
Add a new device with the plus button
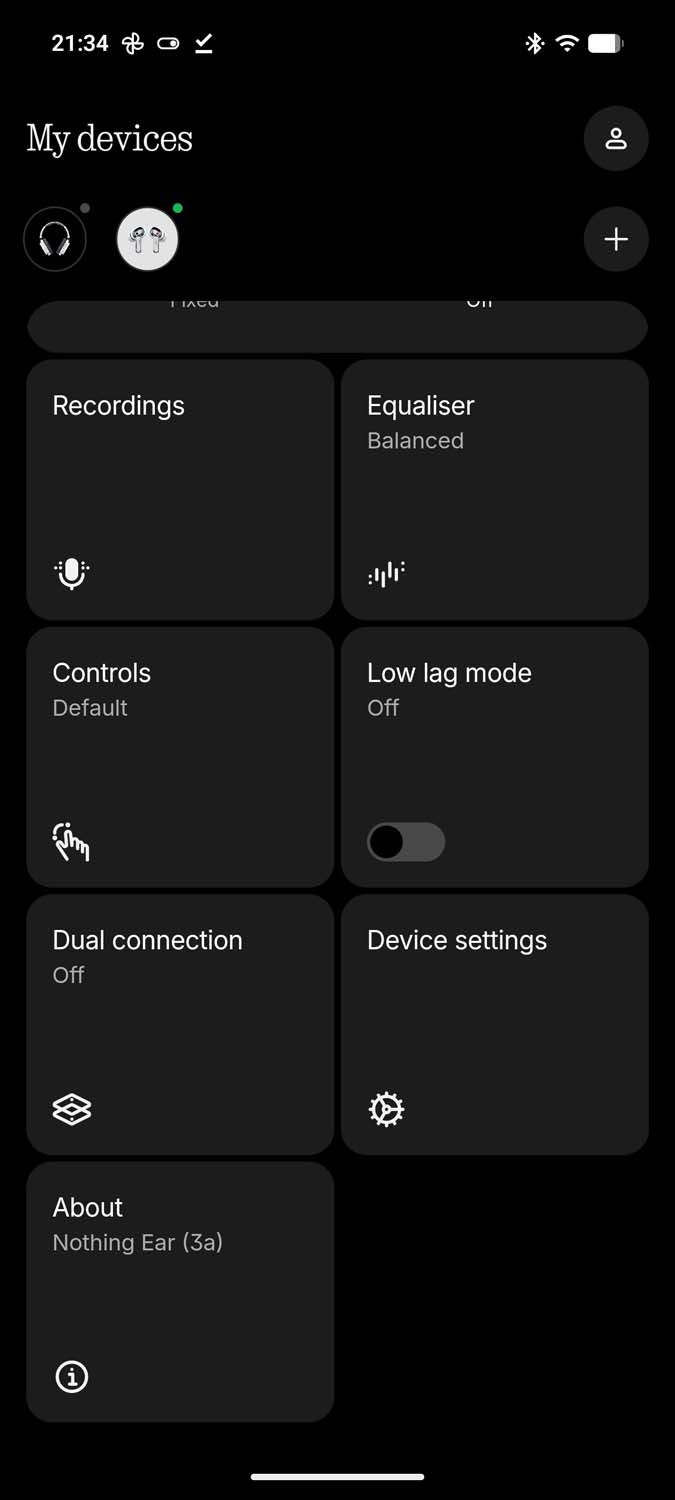pos(616,239)
